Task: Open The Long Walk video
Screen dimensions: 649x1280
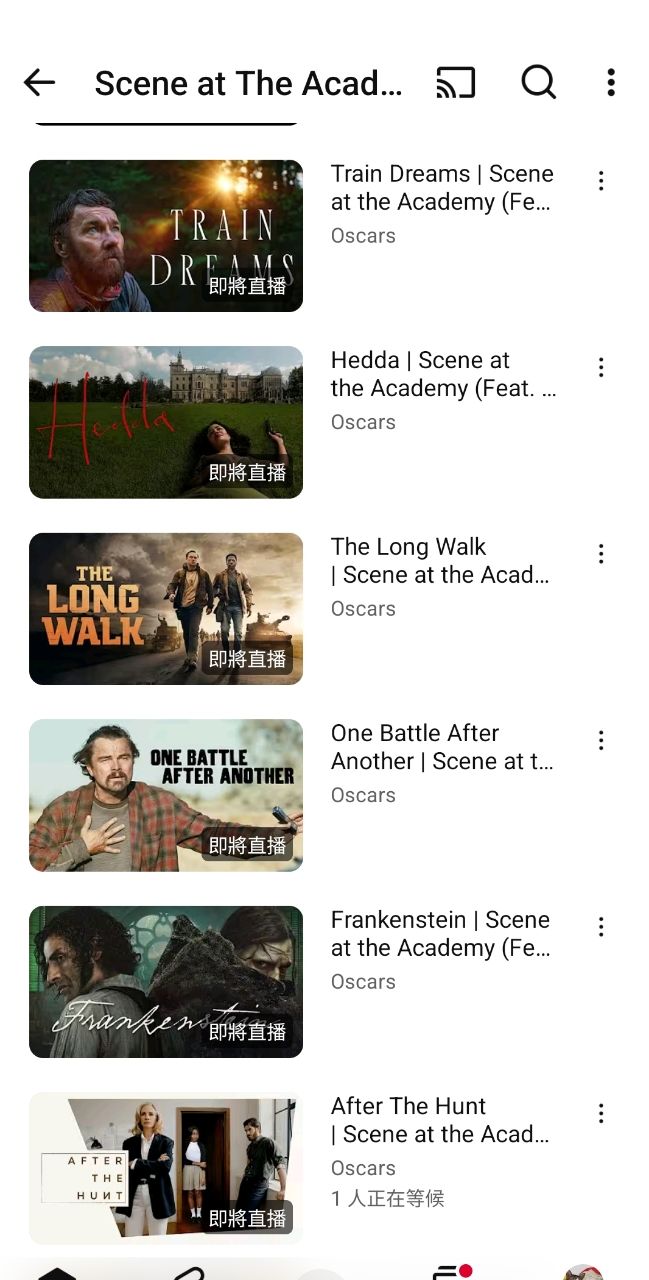Action: pos(166,609)
